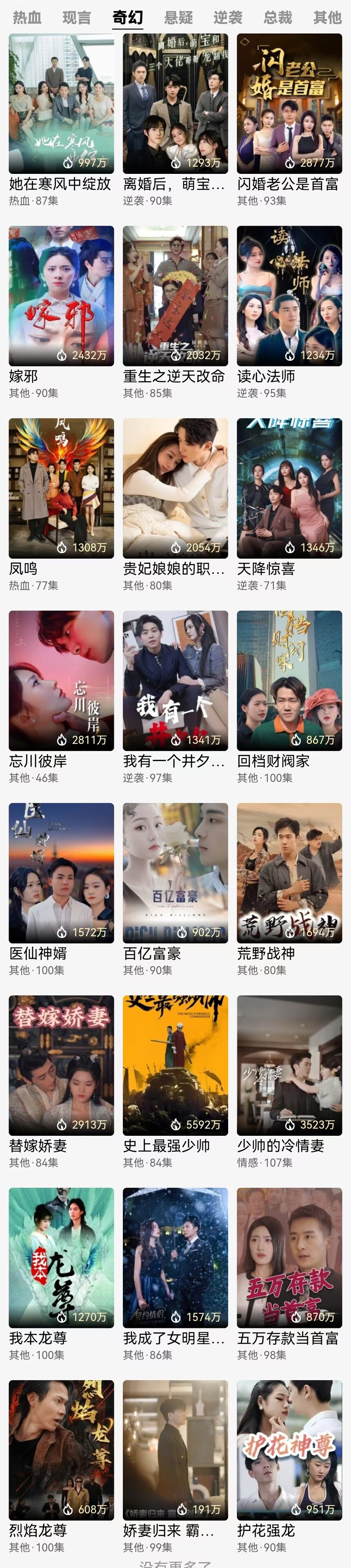Switch to the 其他 tab

[327, 18]
